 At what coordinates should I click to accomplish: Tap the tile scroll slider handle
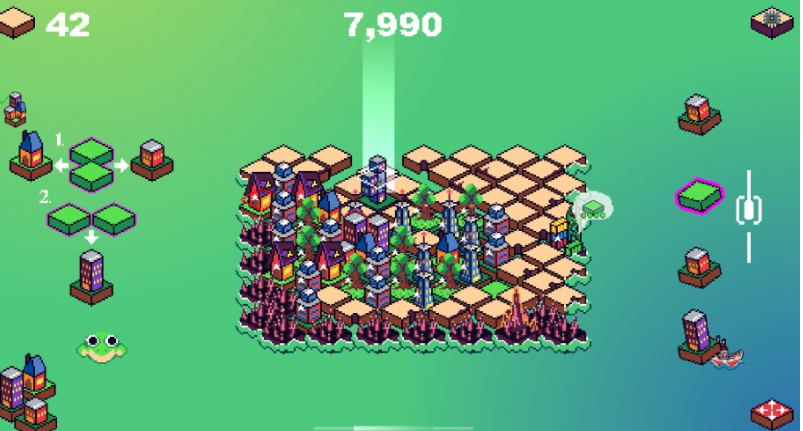coord(748,210)
